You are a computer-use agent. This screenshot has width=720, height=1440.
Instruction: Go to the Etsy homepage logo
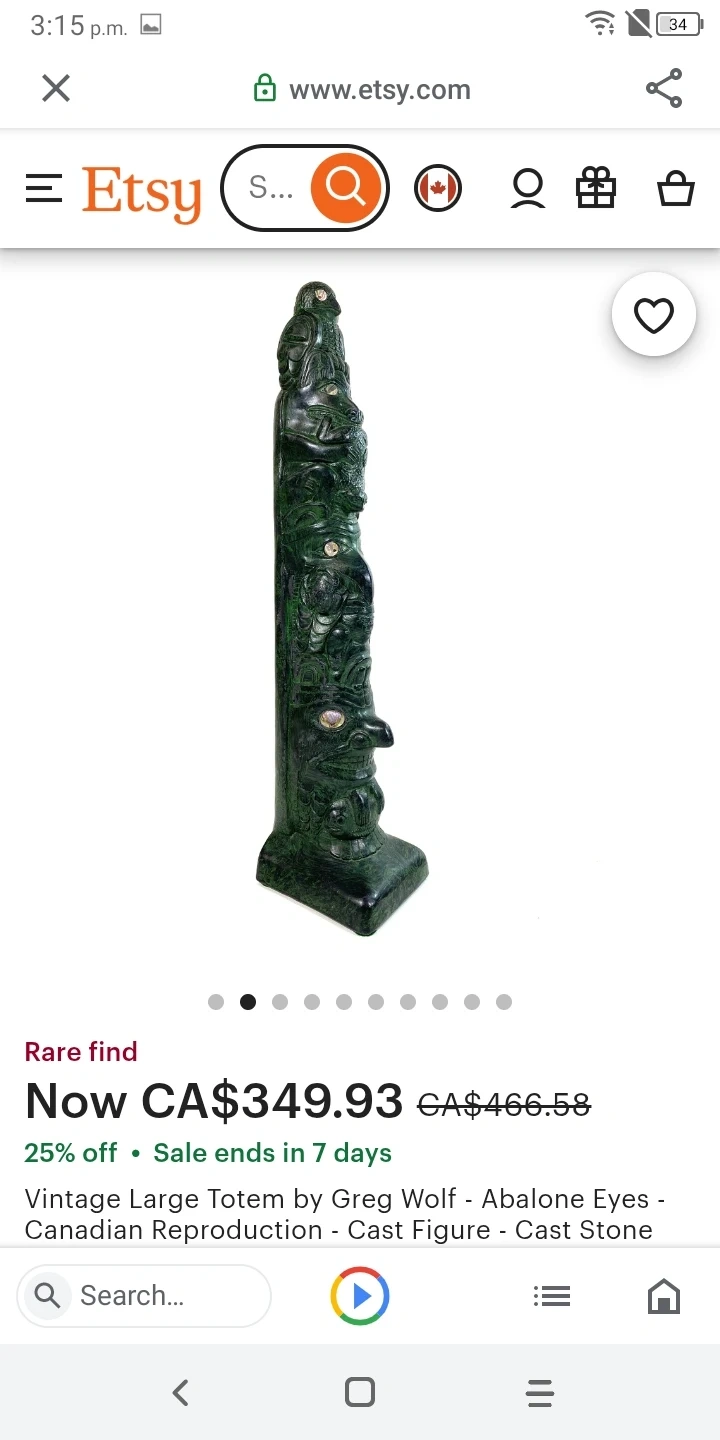pyautogui.click(x=141, y=192)
